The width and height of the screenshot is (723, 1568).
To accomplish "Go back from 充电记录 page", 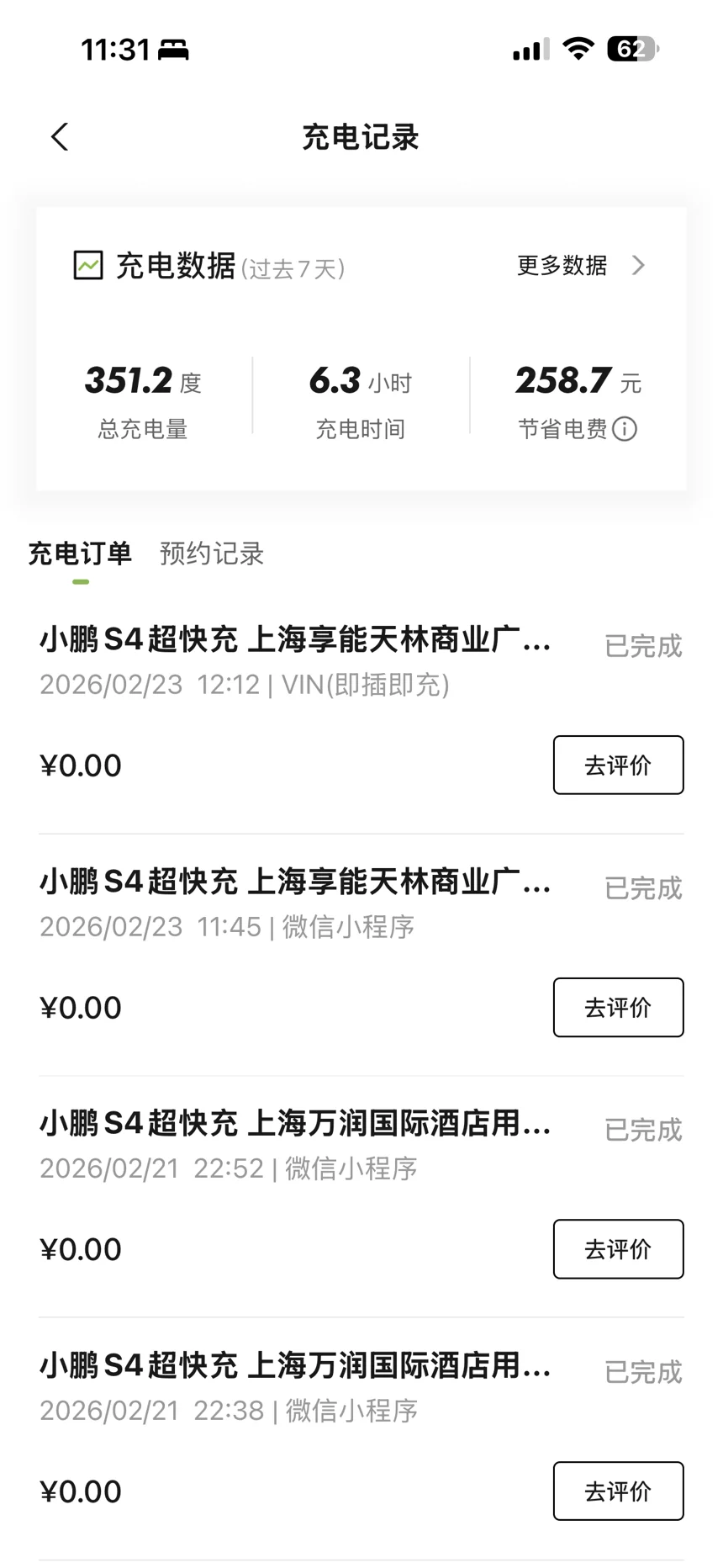I will (60, 137).
